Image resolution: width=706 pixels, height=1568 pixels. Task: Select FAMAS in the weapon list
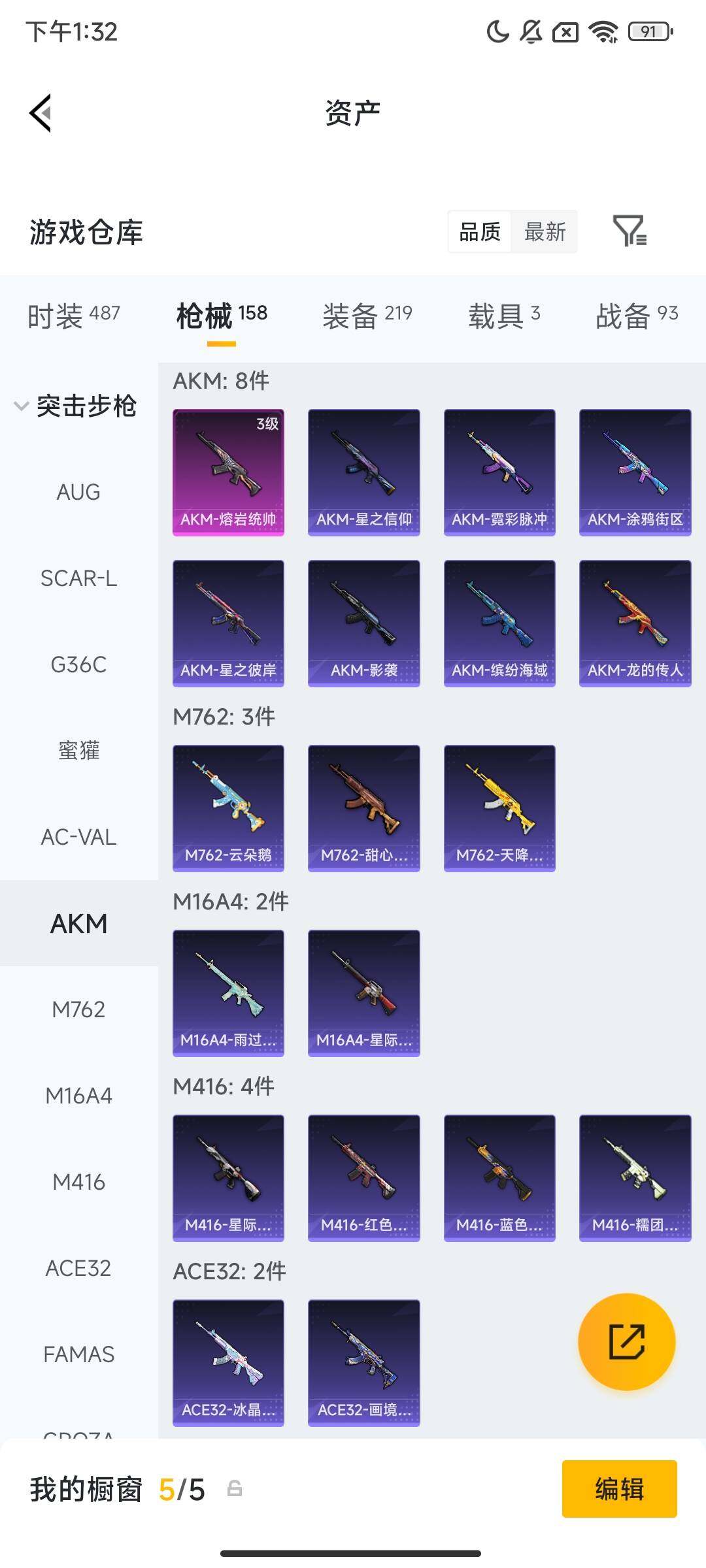78,1354
